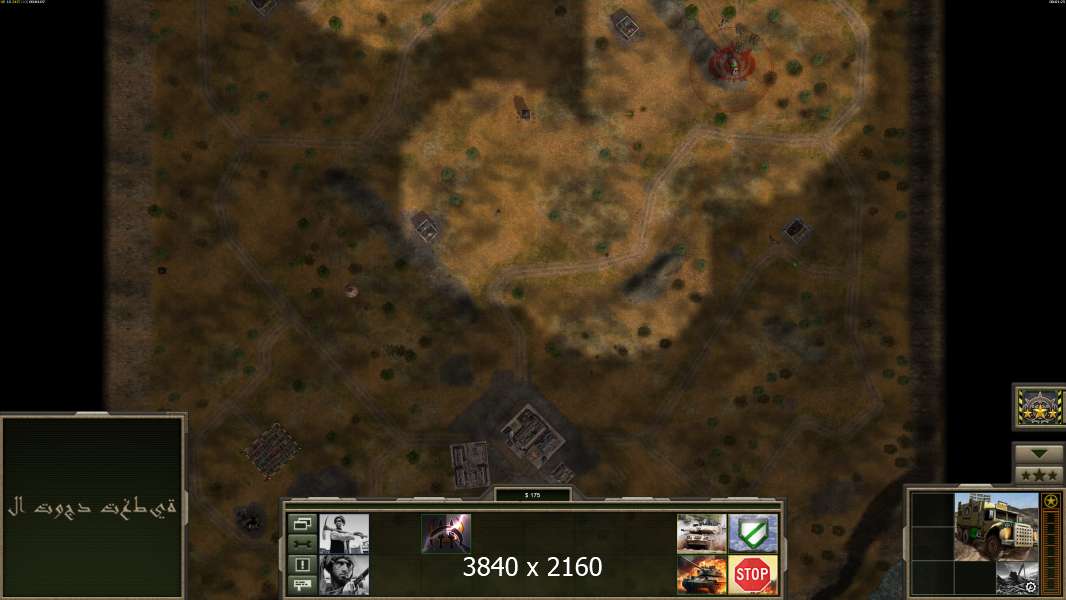The width and height of the screenshot is (1066, 600).
Task: Tap the signpost beacon icon
Action: coord(301,583)
